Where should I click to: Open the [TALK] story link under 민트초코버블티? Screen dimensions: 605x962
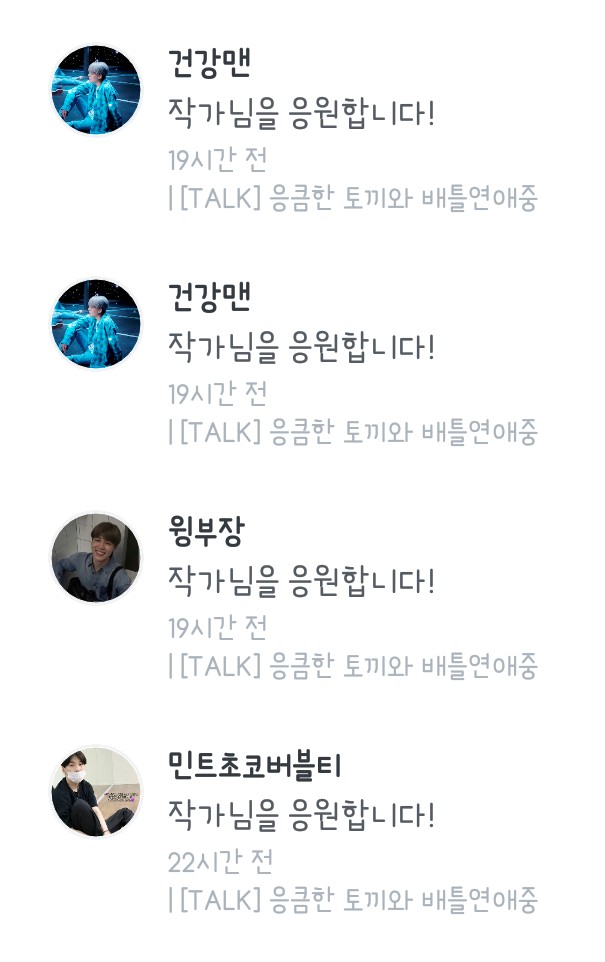click(358, 900)
